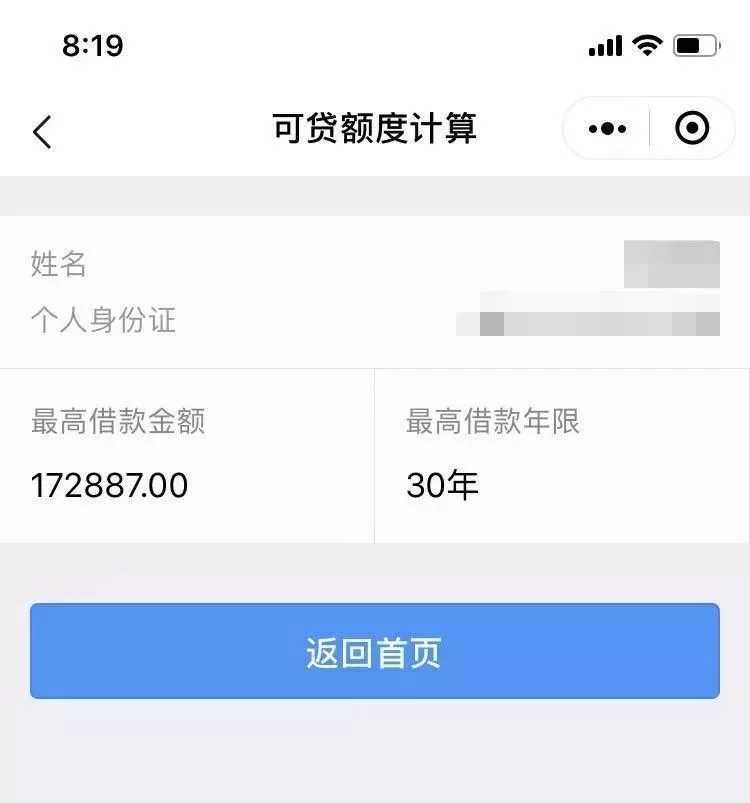
Task: Tap the 最高借款金额 label
Action: (x=118, y=423)
